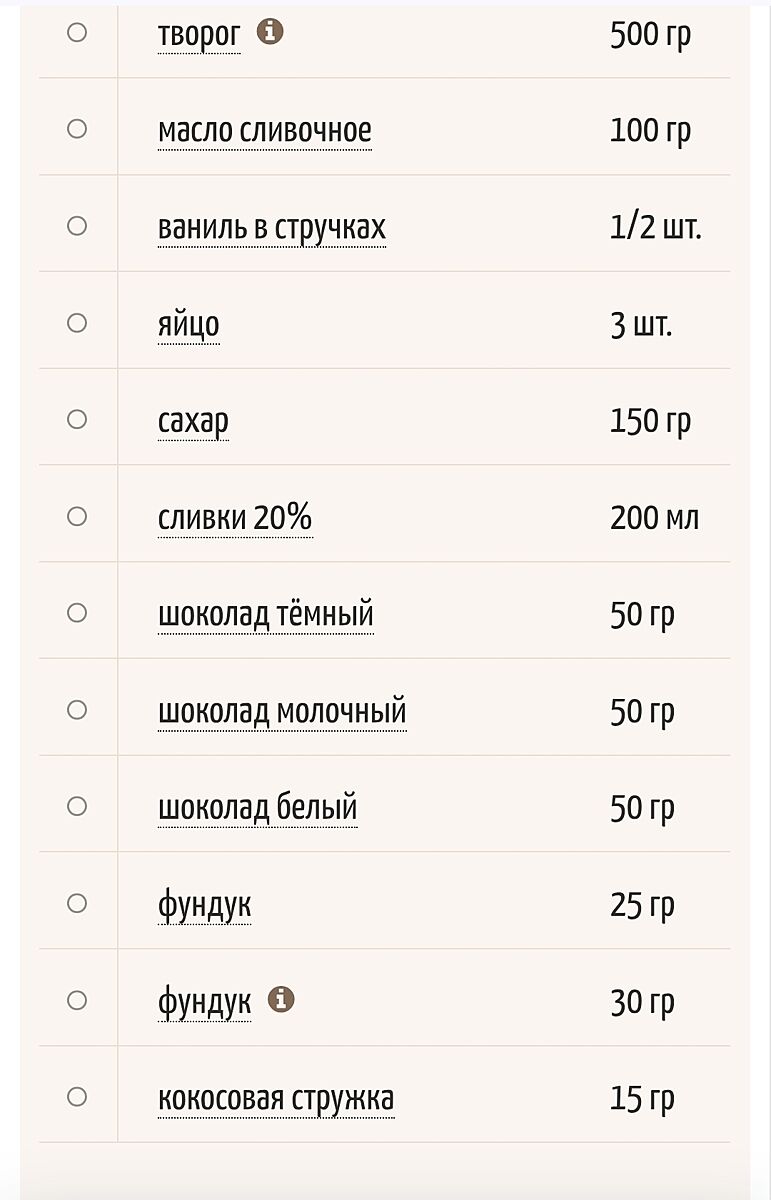Mark сливки 20% as checked

[x=77, y=517]
